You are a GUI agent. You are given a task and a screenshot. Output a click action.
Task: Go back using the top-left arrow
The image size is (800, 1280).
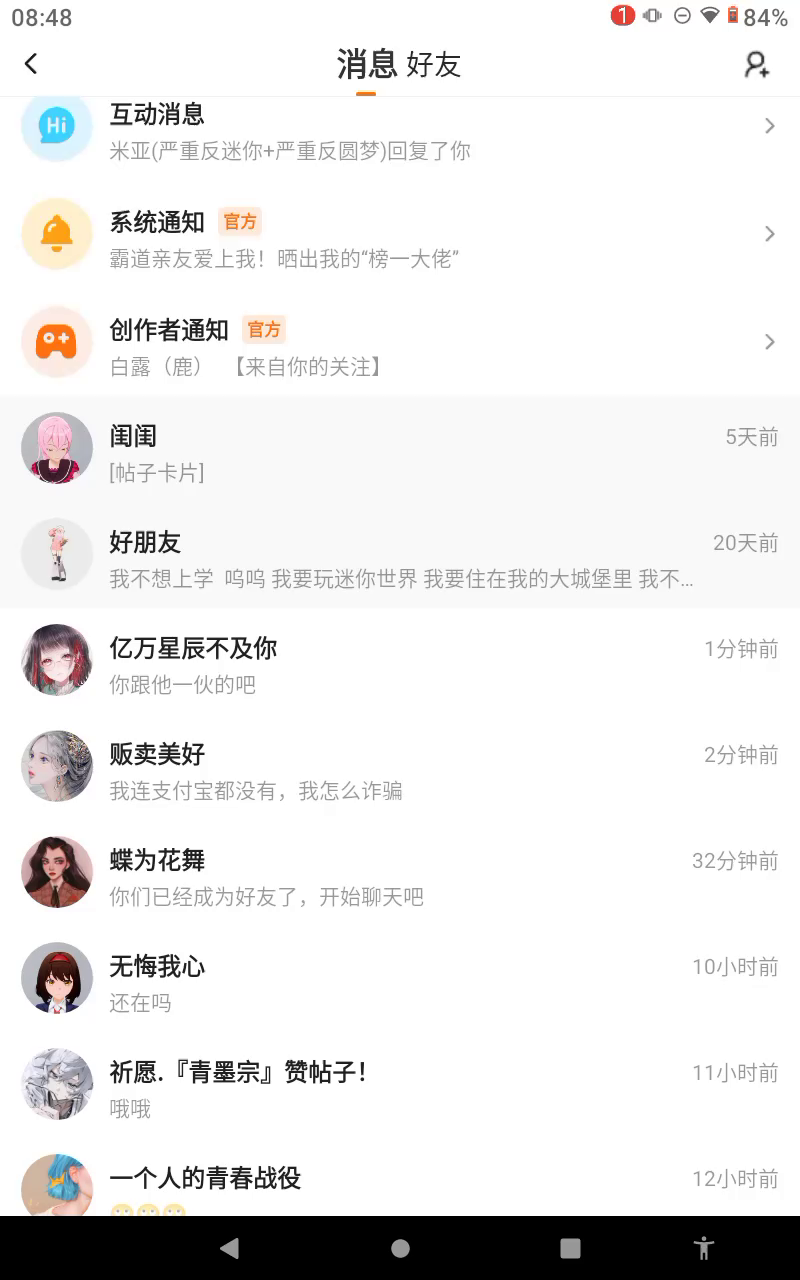tap(31, 64)
